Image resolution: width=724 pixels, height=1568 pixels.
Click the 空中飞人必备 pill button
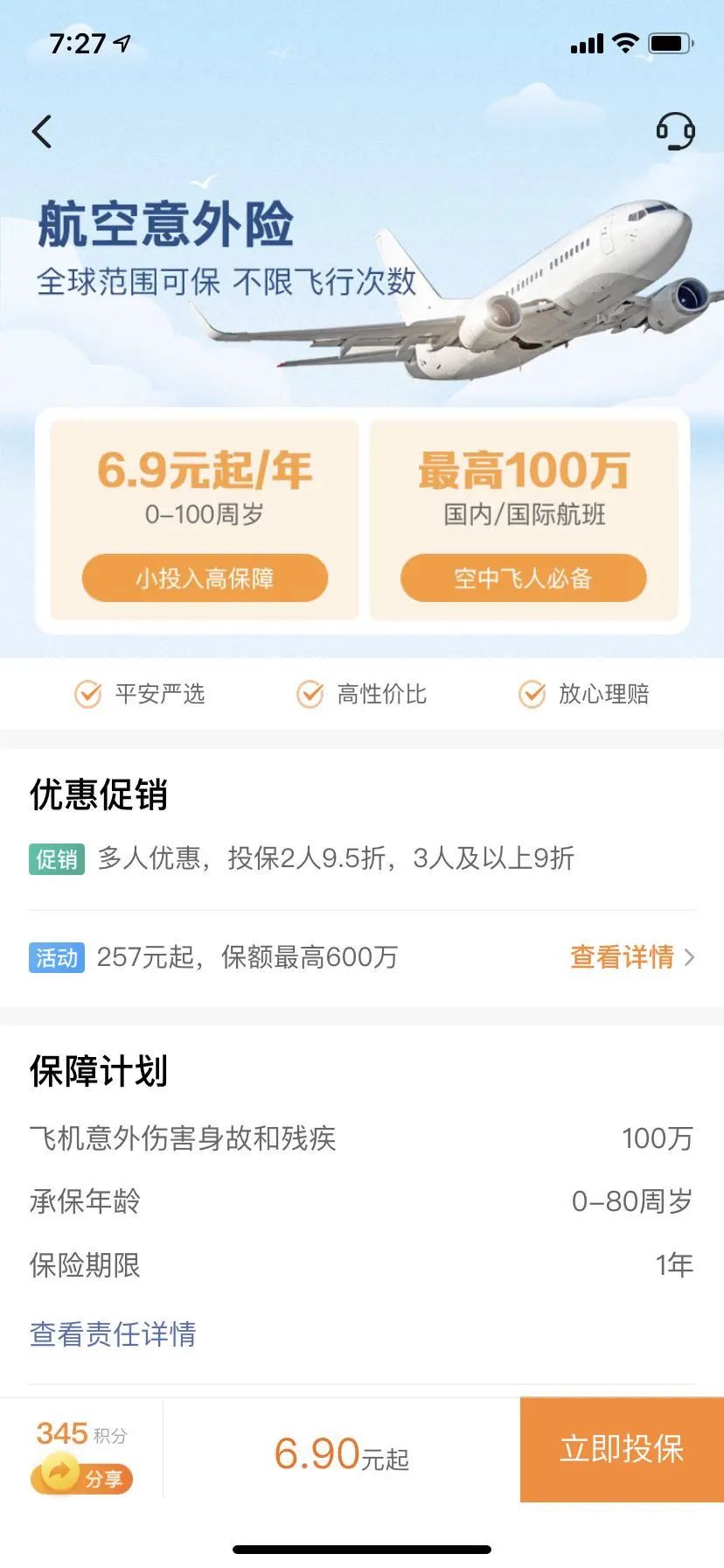(524, 578)
